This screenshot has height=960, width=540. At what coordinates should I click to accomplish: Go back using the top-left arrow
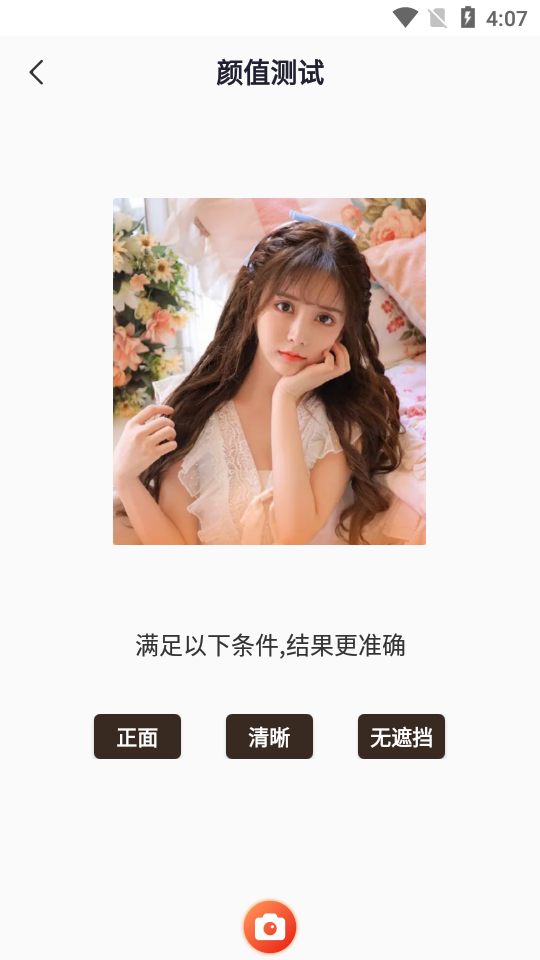click(37, 72)
